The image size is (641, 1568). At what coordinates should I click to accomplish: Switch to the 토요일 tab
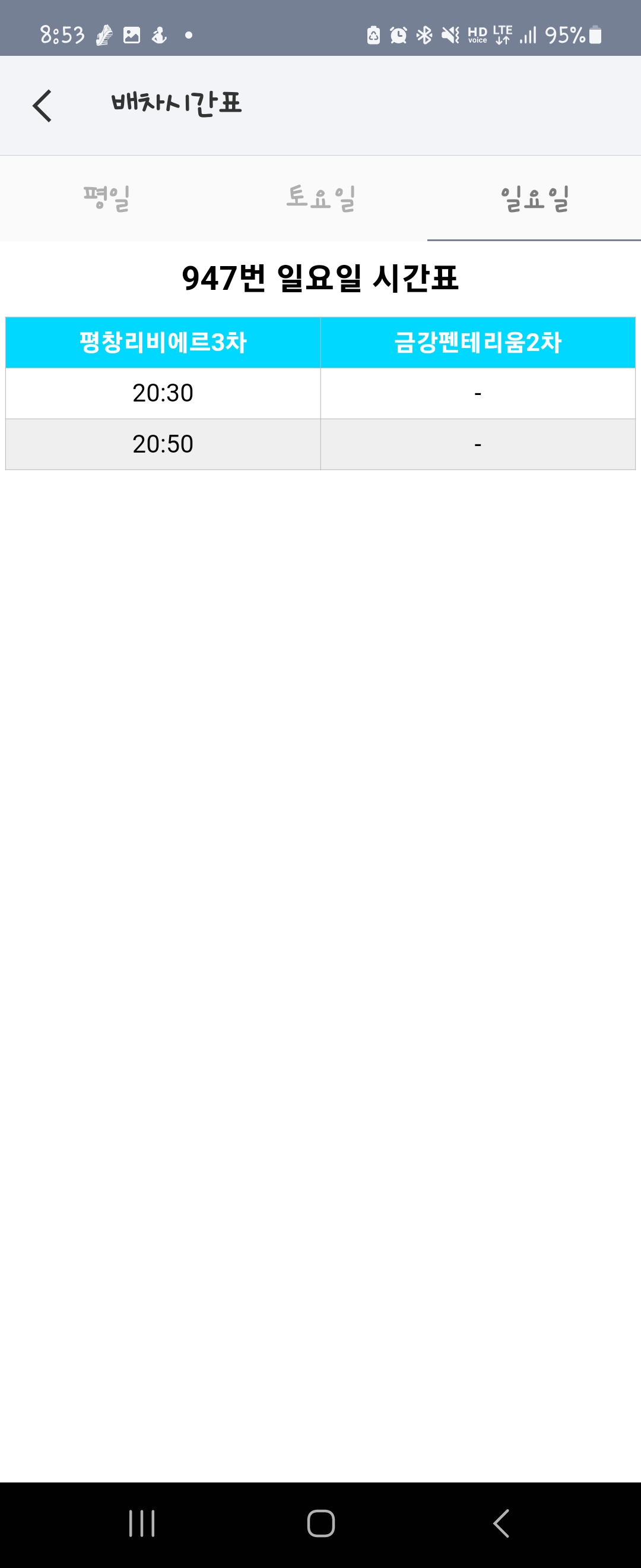(320, 198)
